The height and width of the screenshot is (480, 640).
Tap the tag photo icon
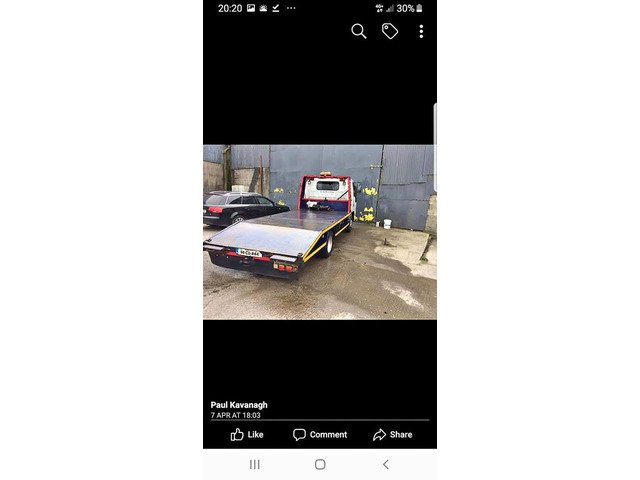390,31
